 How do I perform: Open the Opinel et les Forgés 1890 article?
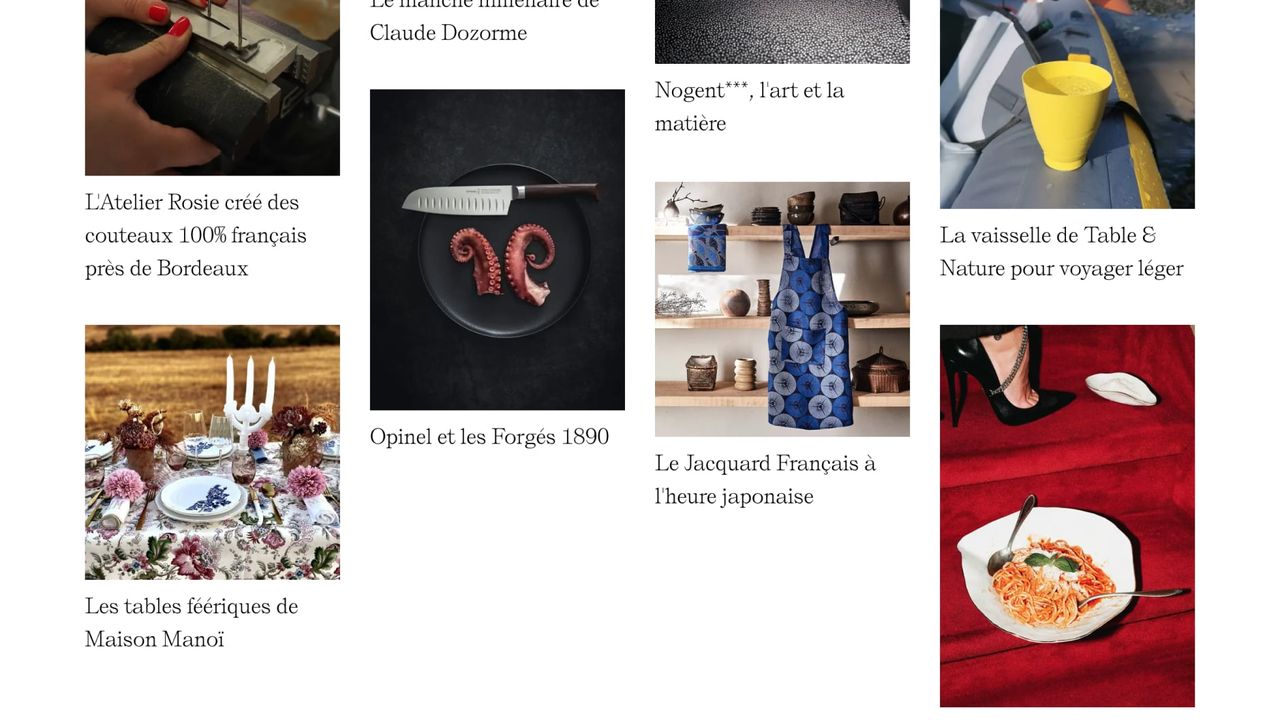click(489, 437)
